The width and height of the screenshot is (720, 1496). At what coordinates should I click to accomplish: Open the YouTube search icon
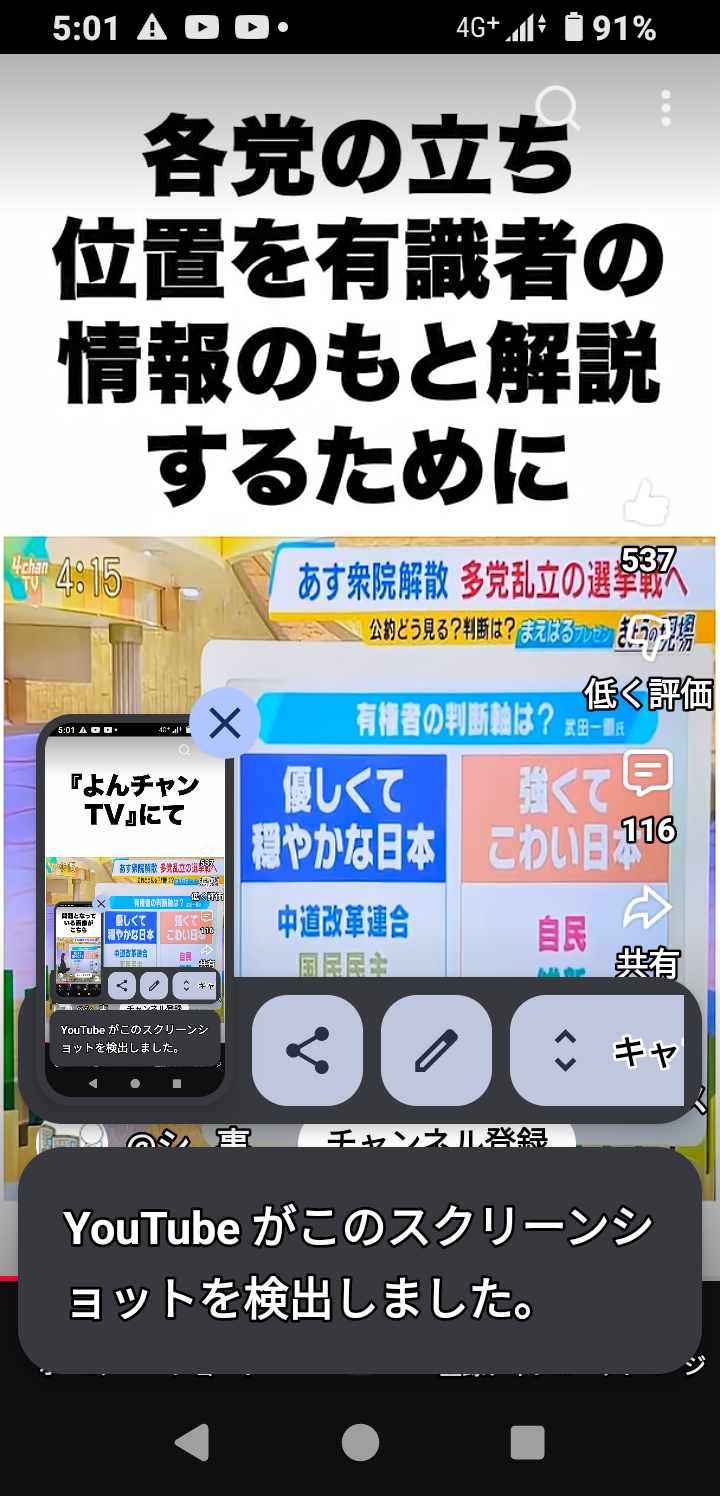(557, 108)
